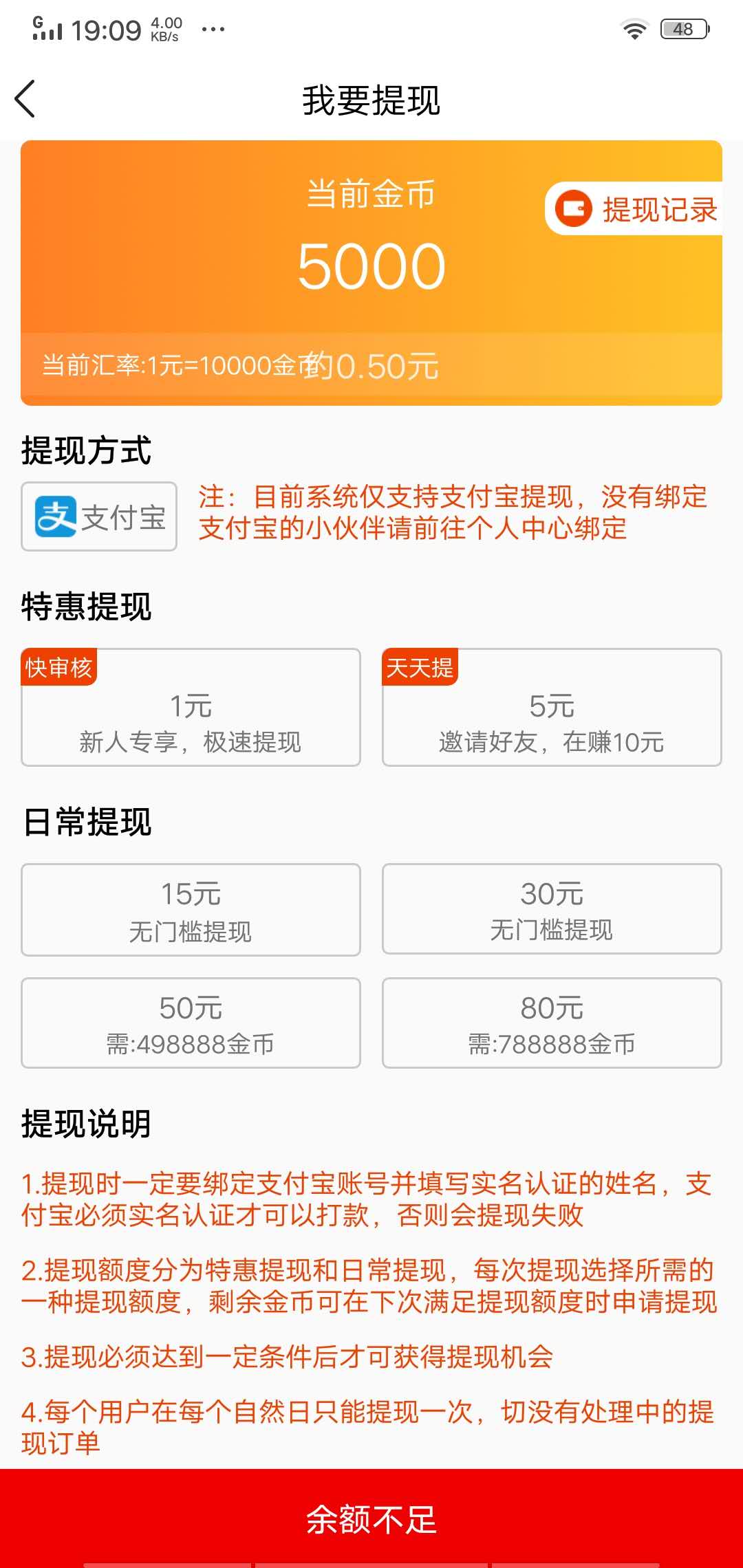
Task: Tap the 当前金币 5000 coin balance
Action: click(371, 265)
